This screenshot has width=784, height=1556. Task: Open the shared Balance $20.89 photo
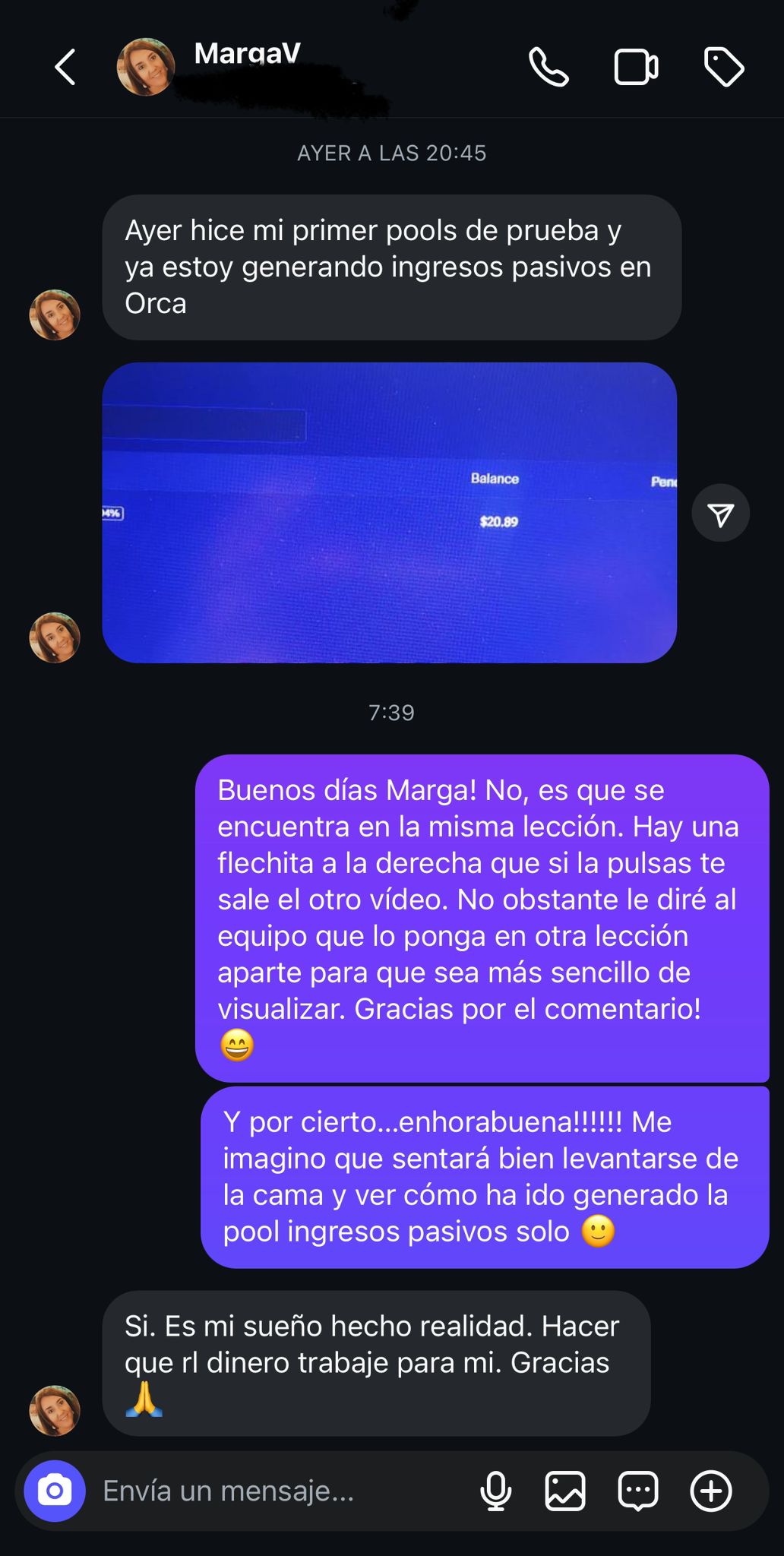click(390, 513)
